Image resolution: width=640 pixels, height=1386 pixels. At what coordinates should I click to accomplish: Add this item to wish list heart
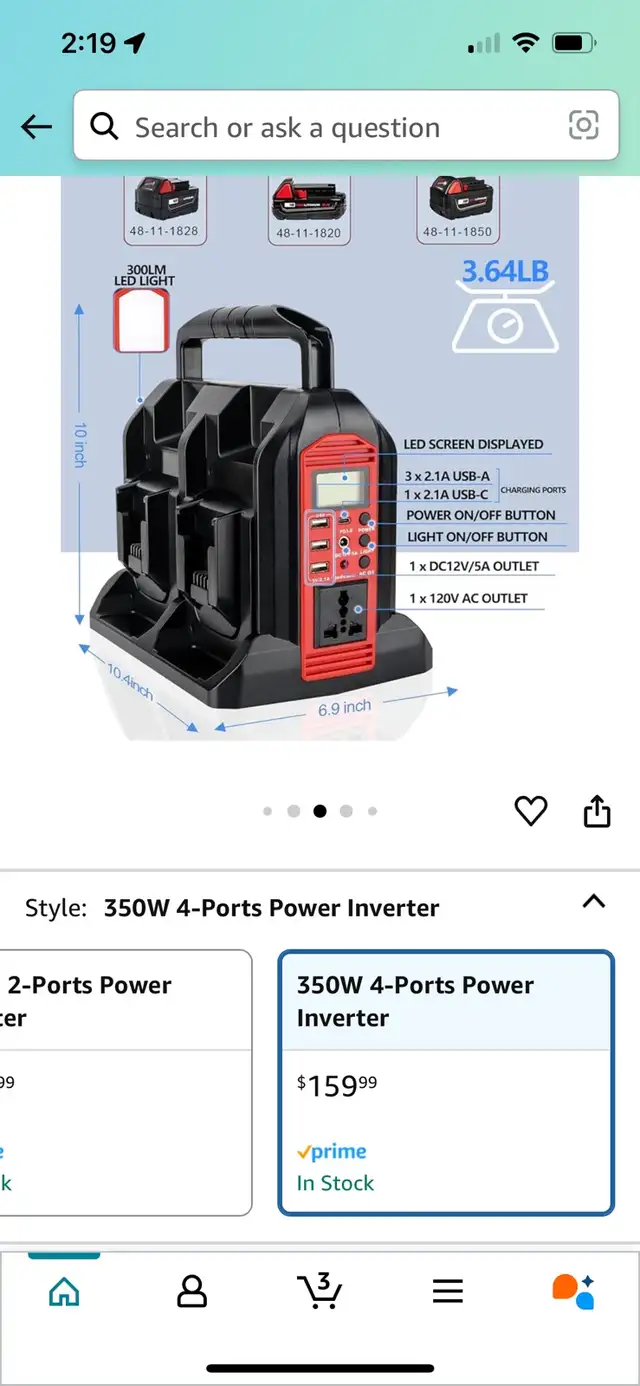[x=531, y=811]
